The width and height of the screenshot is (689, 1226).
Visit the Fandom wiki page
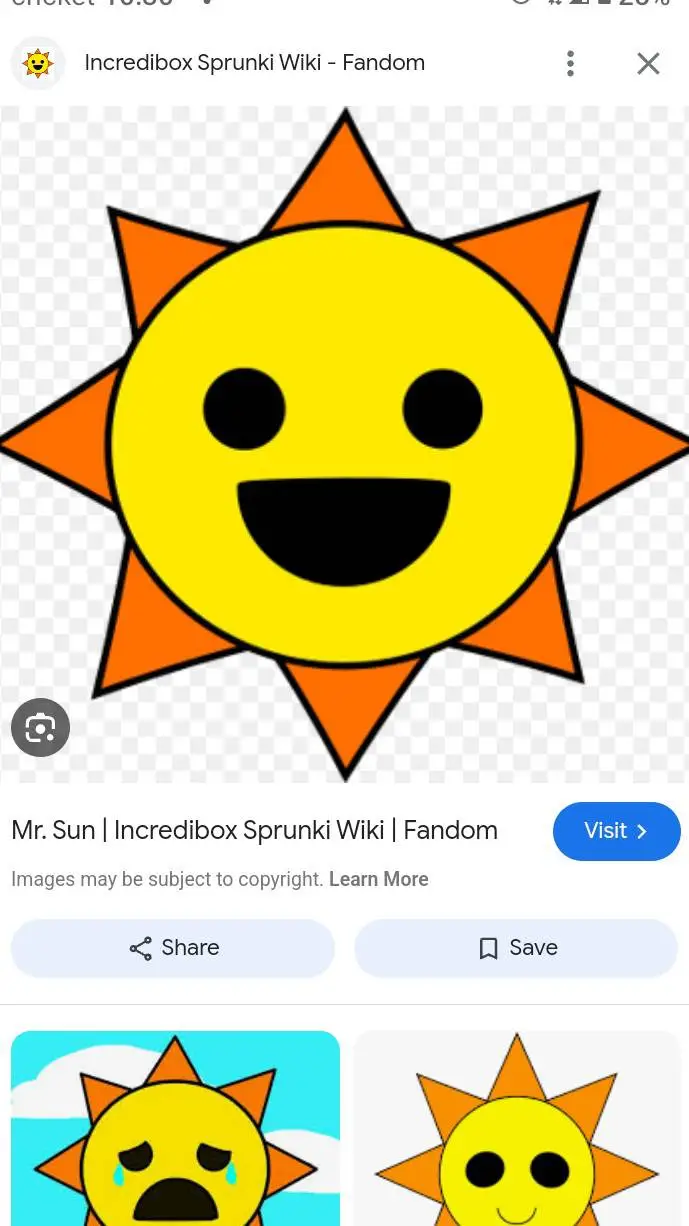click(616, 831)
